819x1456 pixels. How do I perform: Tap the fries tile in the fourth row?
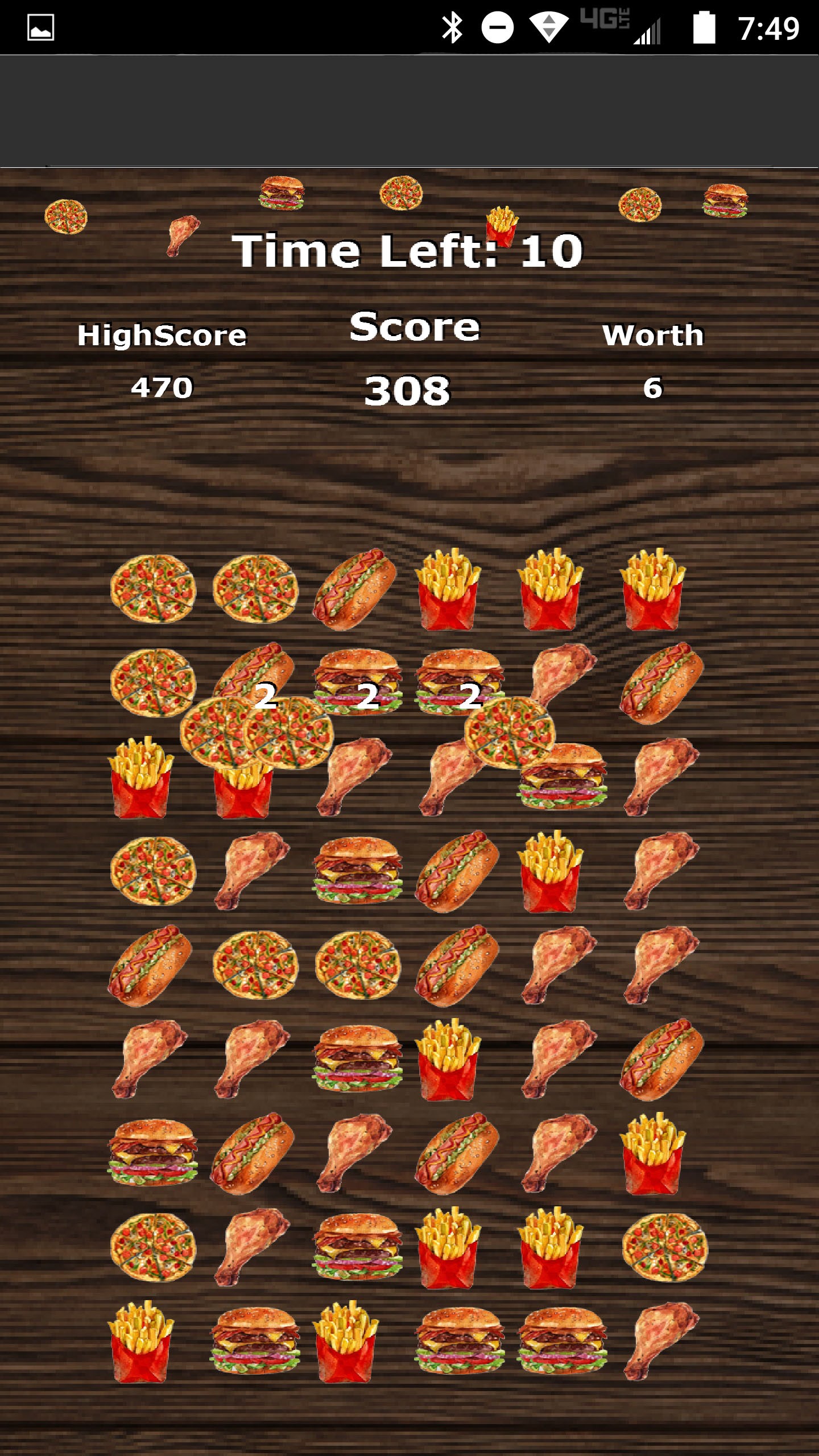tap(550, 871)
